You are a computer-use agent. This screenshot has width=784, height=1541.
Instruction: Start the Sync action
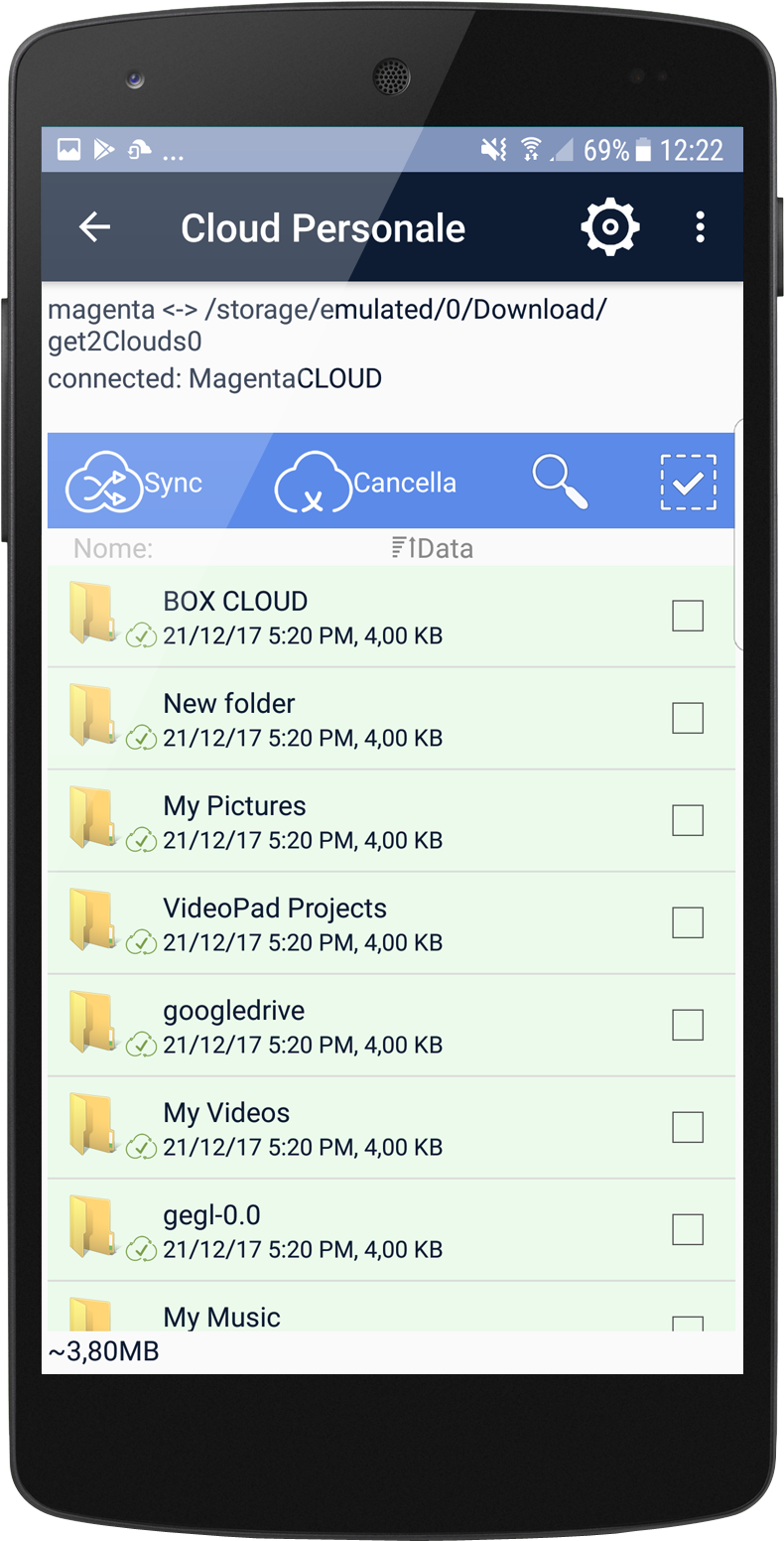click(x=134, y=482)
